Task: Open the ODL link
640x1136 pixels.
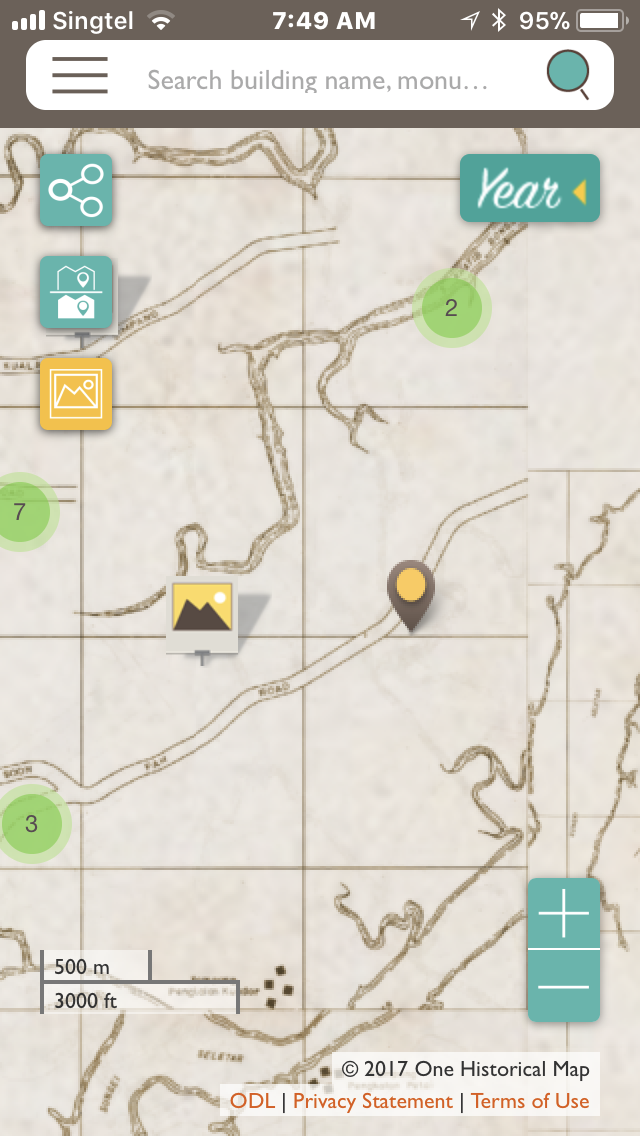Action: tap(252, 1101)
